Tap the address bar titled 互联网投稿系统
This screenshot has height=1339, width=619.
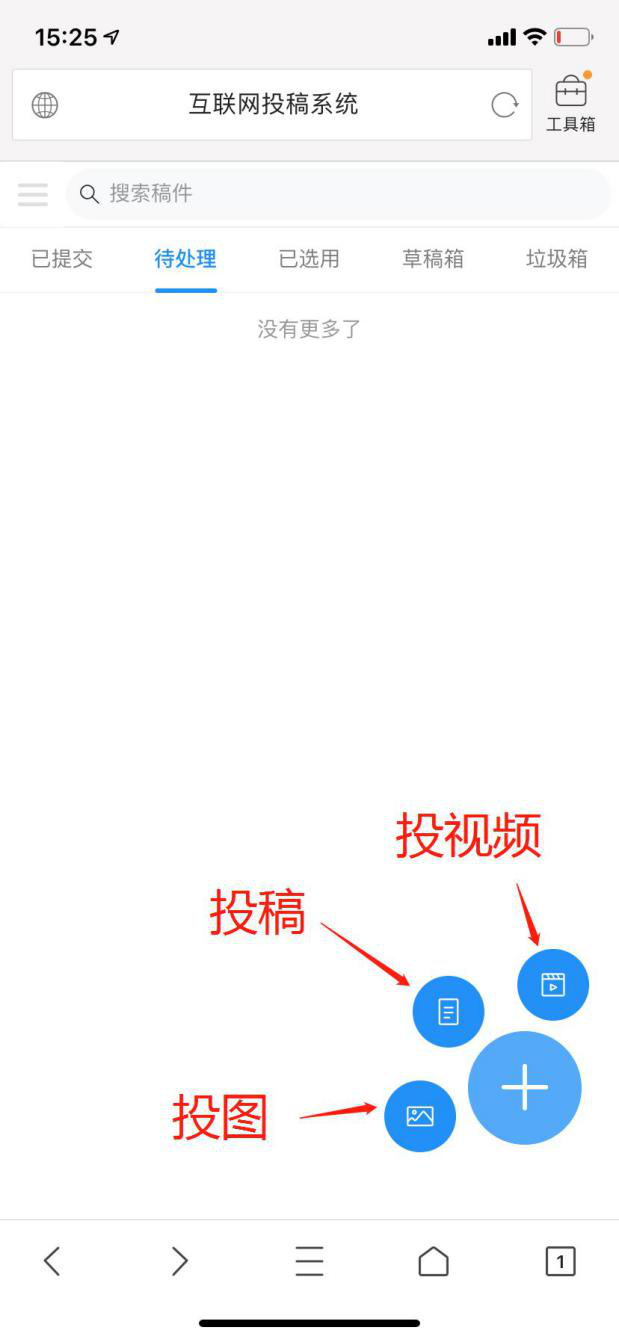273,105
